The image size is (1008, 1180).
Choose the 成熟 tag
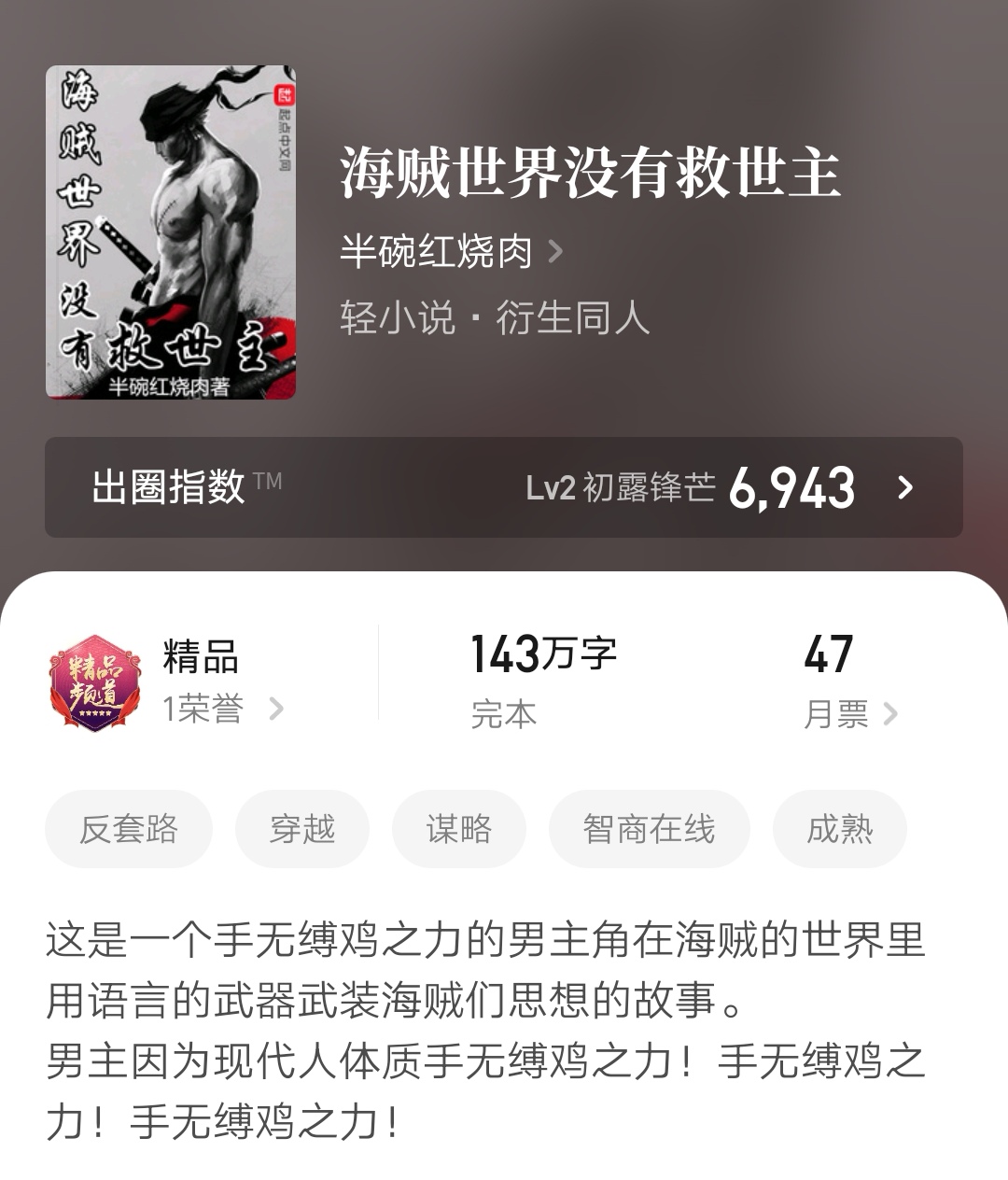point(839,828)
